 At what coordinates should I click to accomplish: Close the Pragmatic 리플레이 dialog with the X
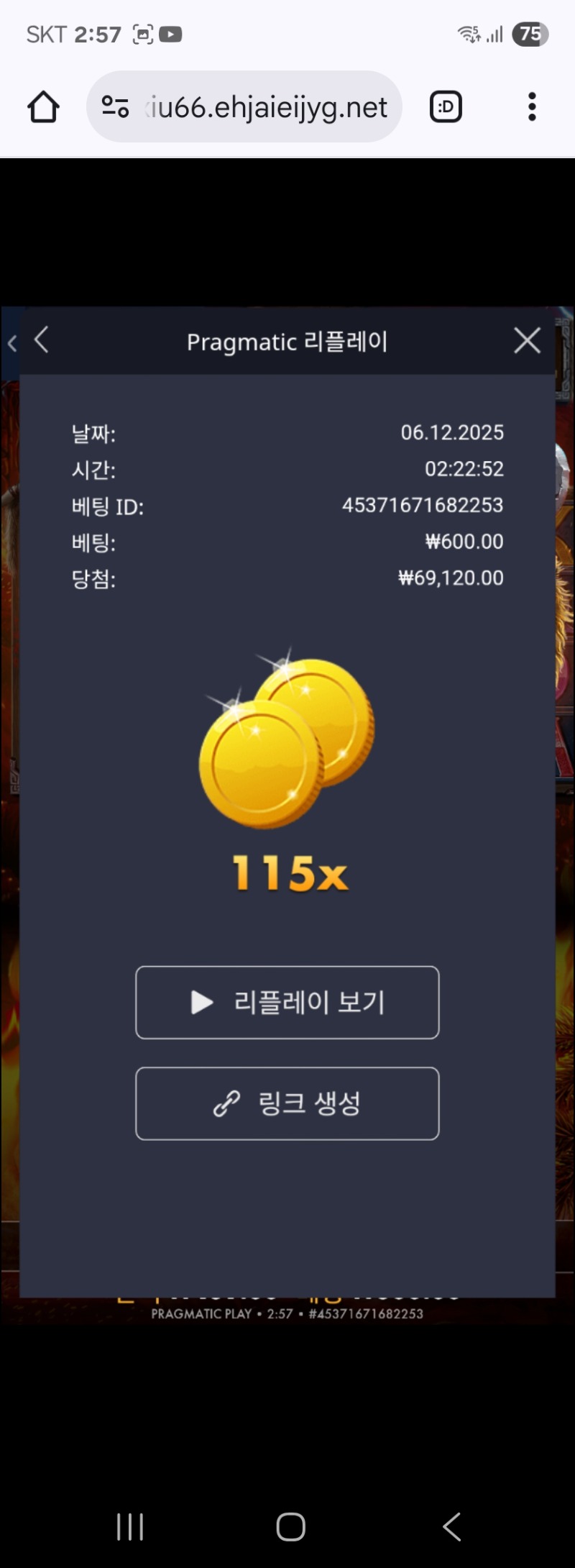pos(527,341)
